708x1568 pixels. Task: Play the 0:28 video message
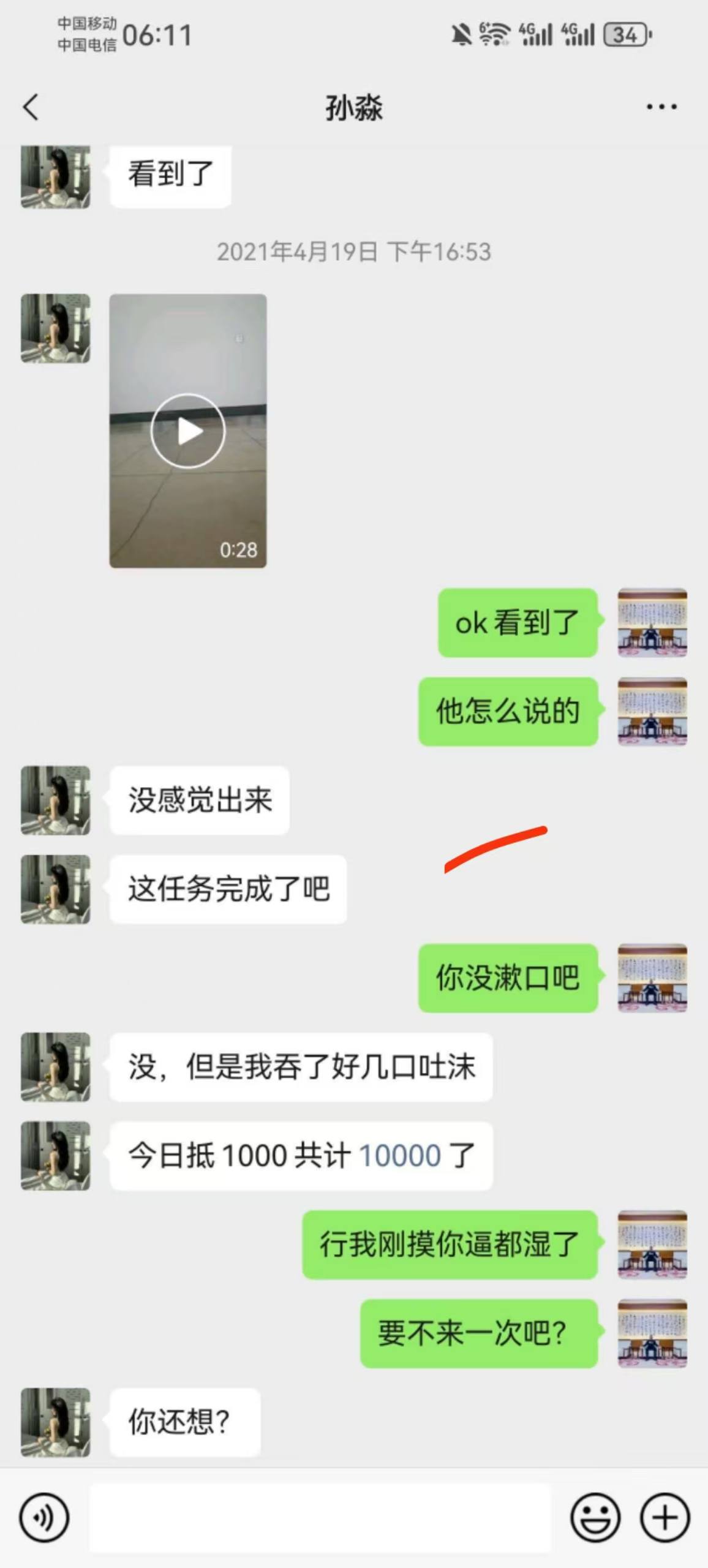[x=188, y=431]
